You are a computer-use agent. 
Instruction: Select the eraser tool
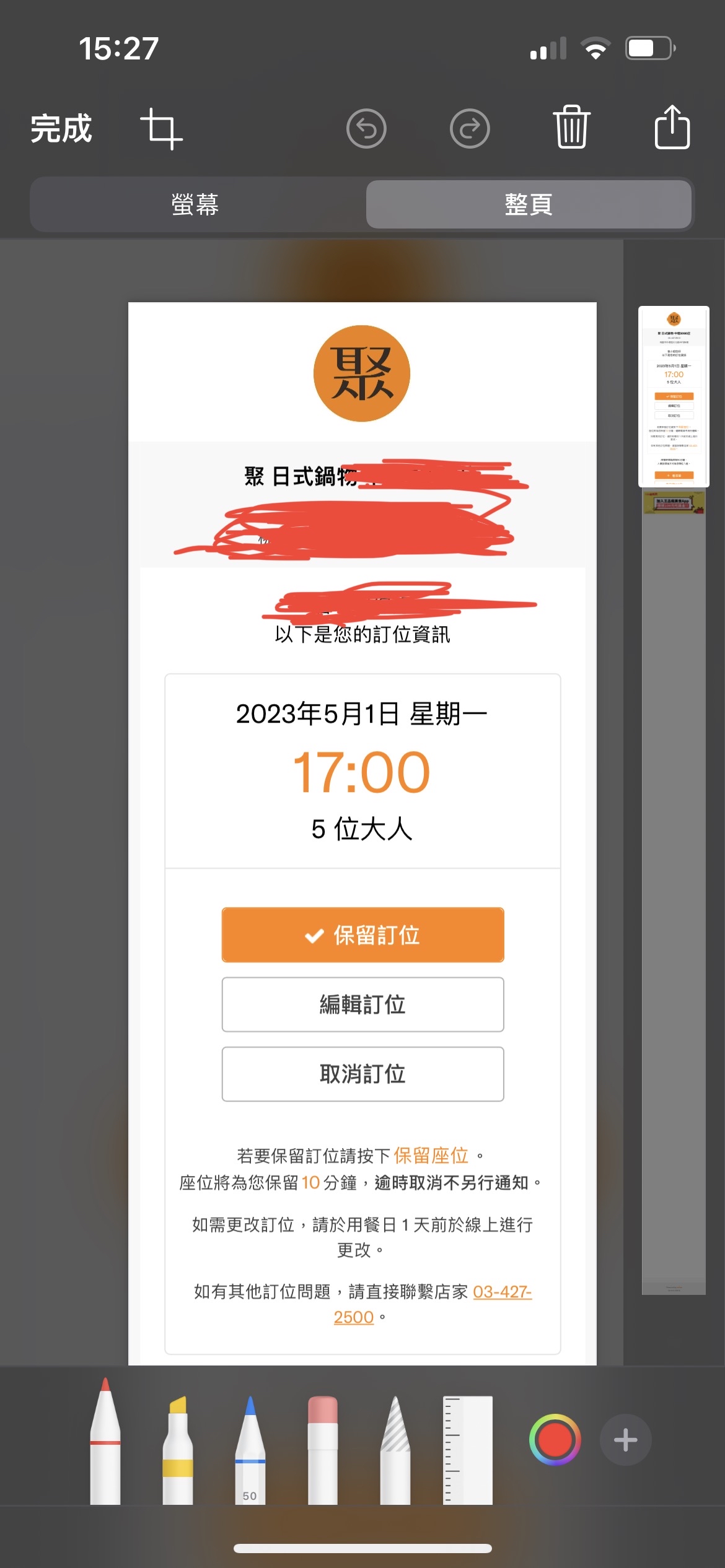coord(323,1449)
